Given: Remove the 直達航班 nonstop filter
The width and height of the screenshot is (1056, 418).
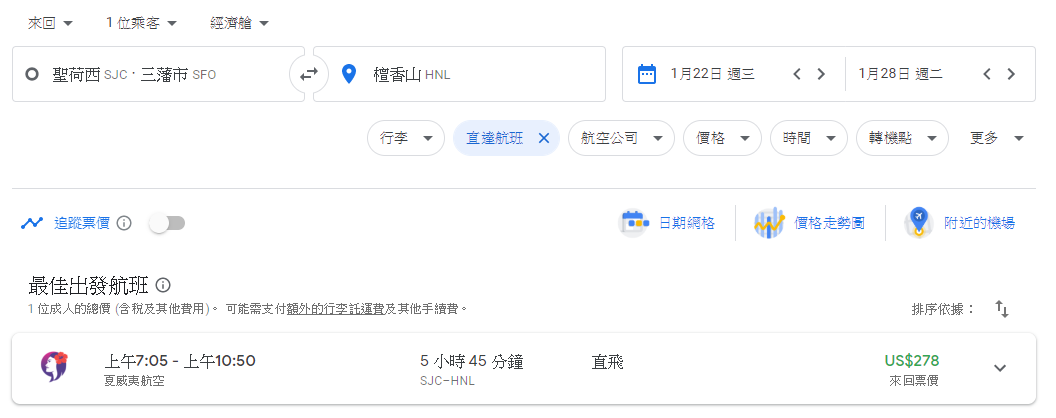Looking at the screenshot, I should (x=544, y=138).
